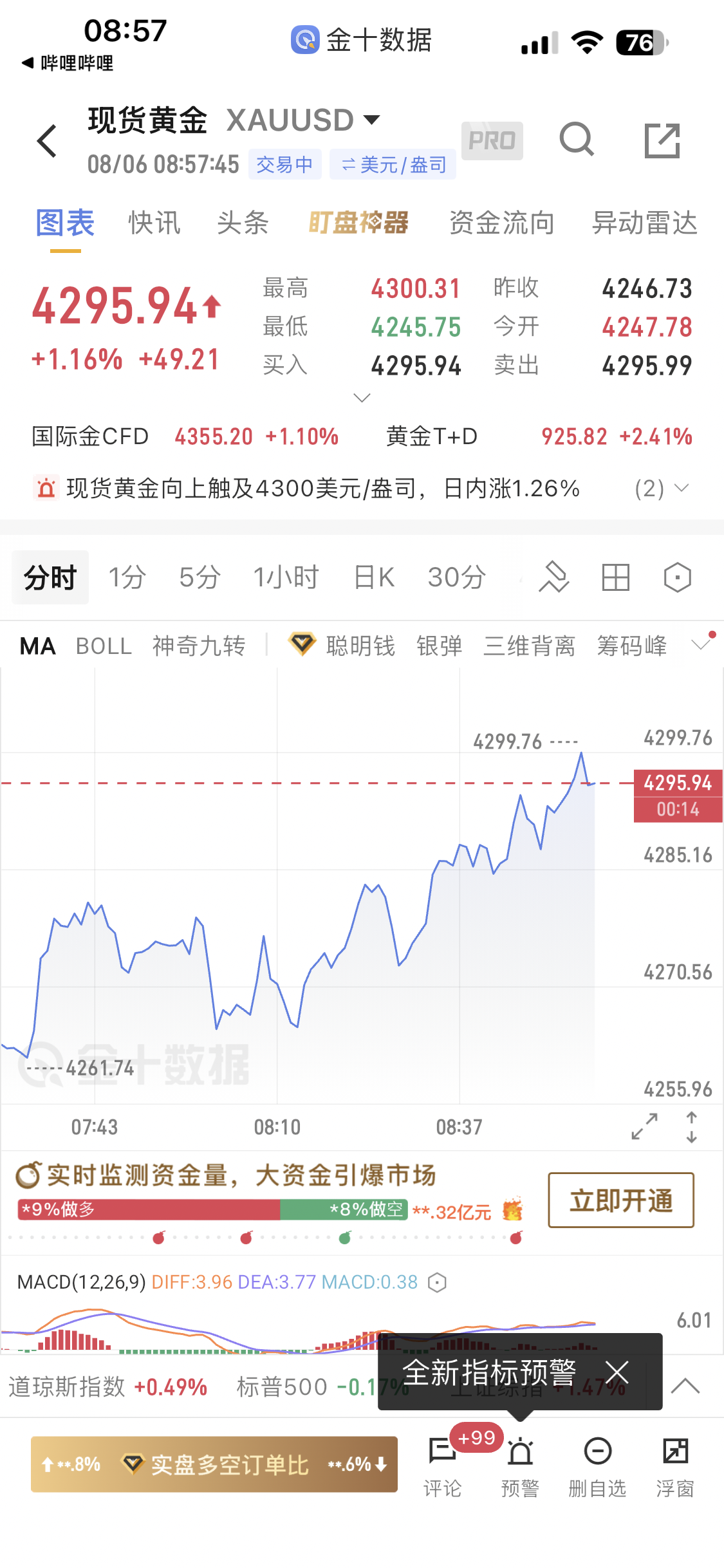Open the chart drawing tool icon

(554, 577)
